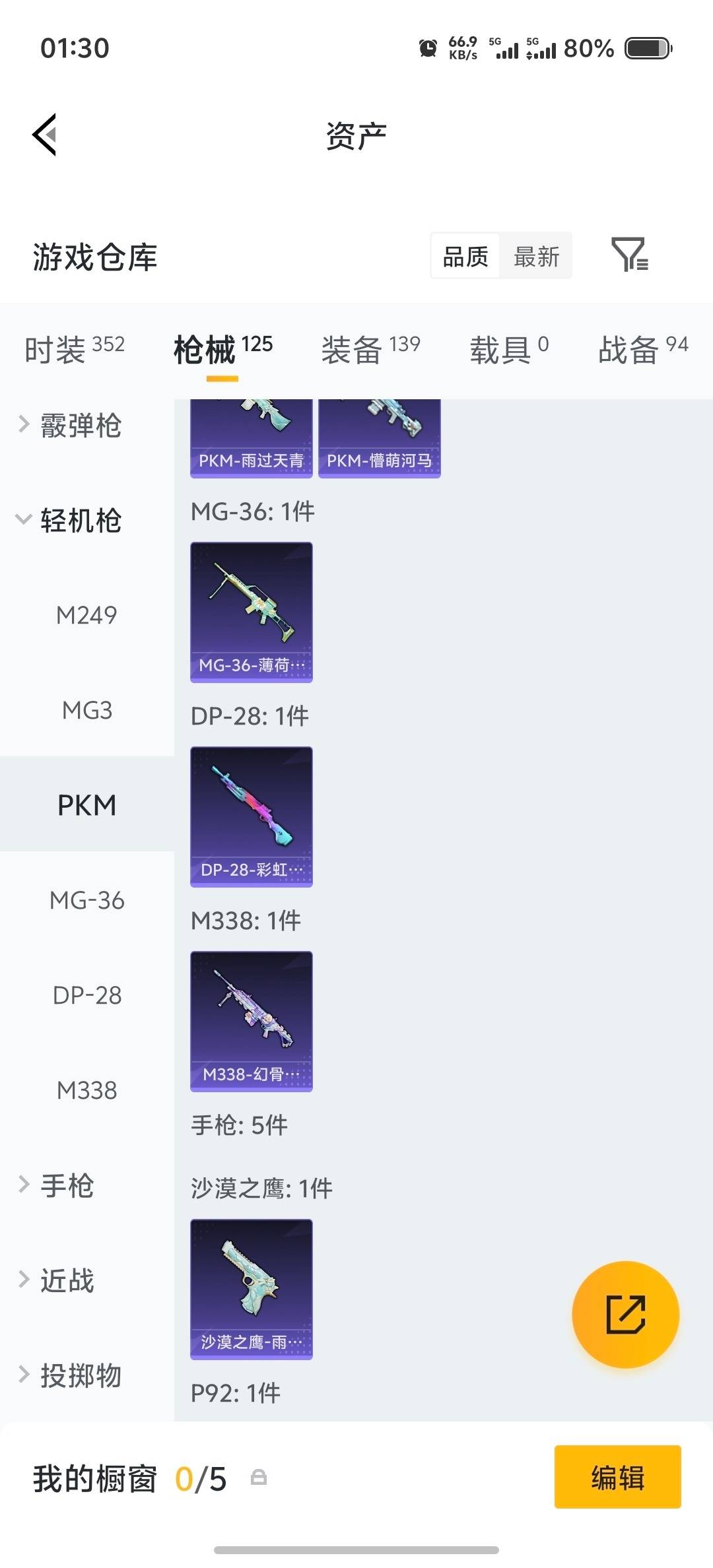Tap the 编辑 button
The width and height of the screenshot is (713, 1568).
pyautogui.click(x=617, y=1478)
